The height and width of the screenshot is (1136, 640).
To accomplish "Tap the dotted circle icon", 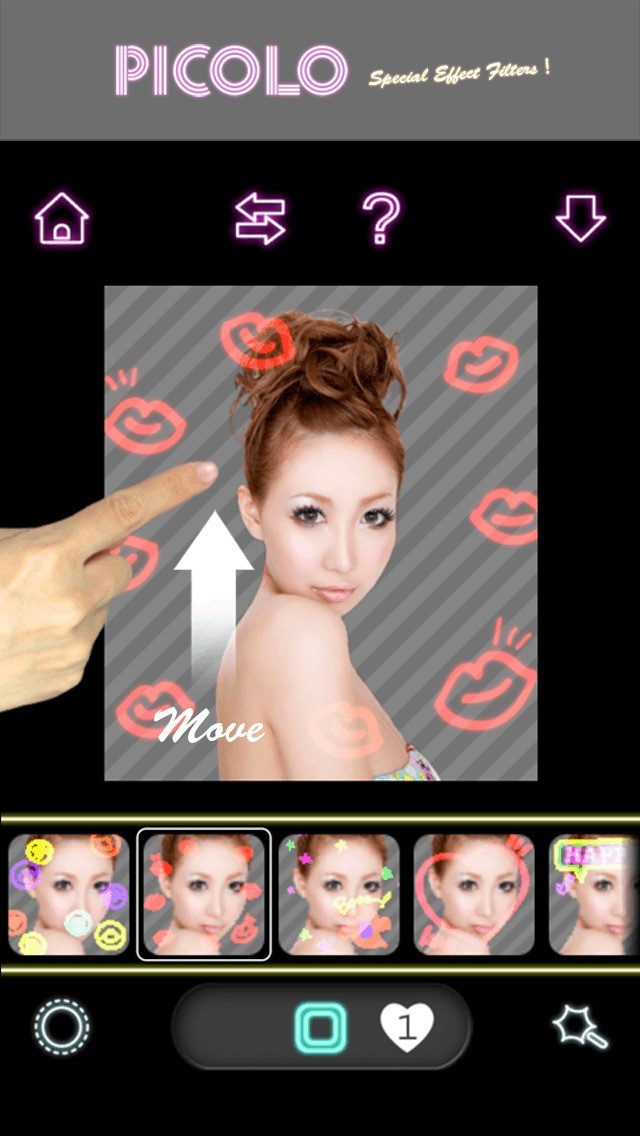I will [62, 1027].
